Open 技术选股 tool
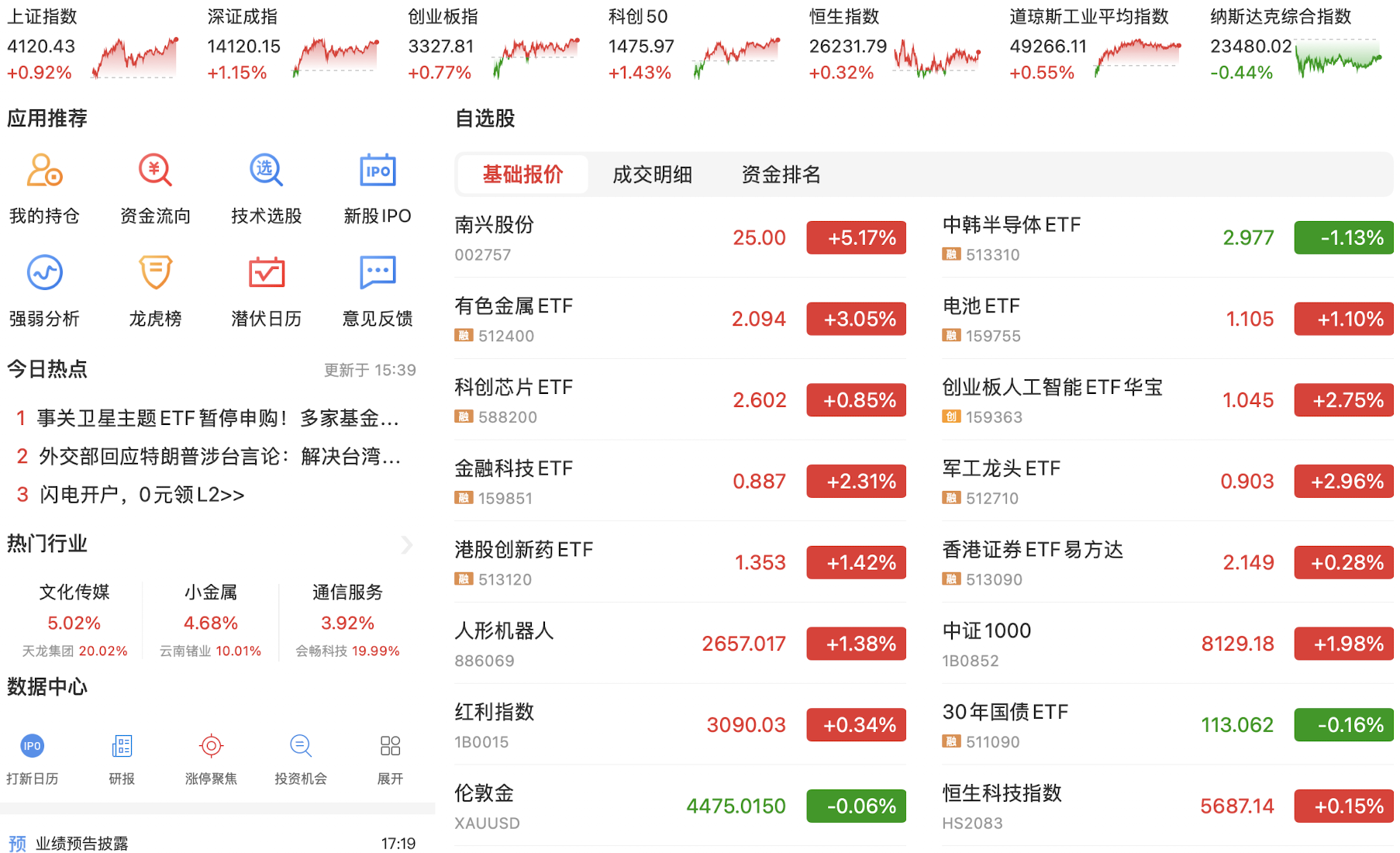This screenshot has width=1400, height=853. click(266, 188)
